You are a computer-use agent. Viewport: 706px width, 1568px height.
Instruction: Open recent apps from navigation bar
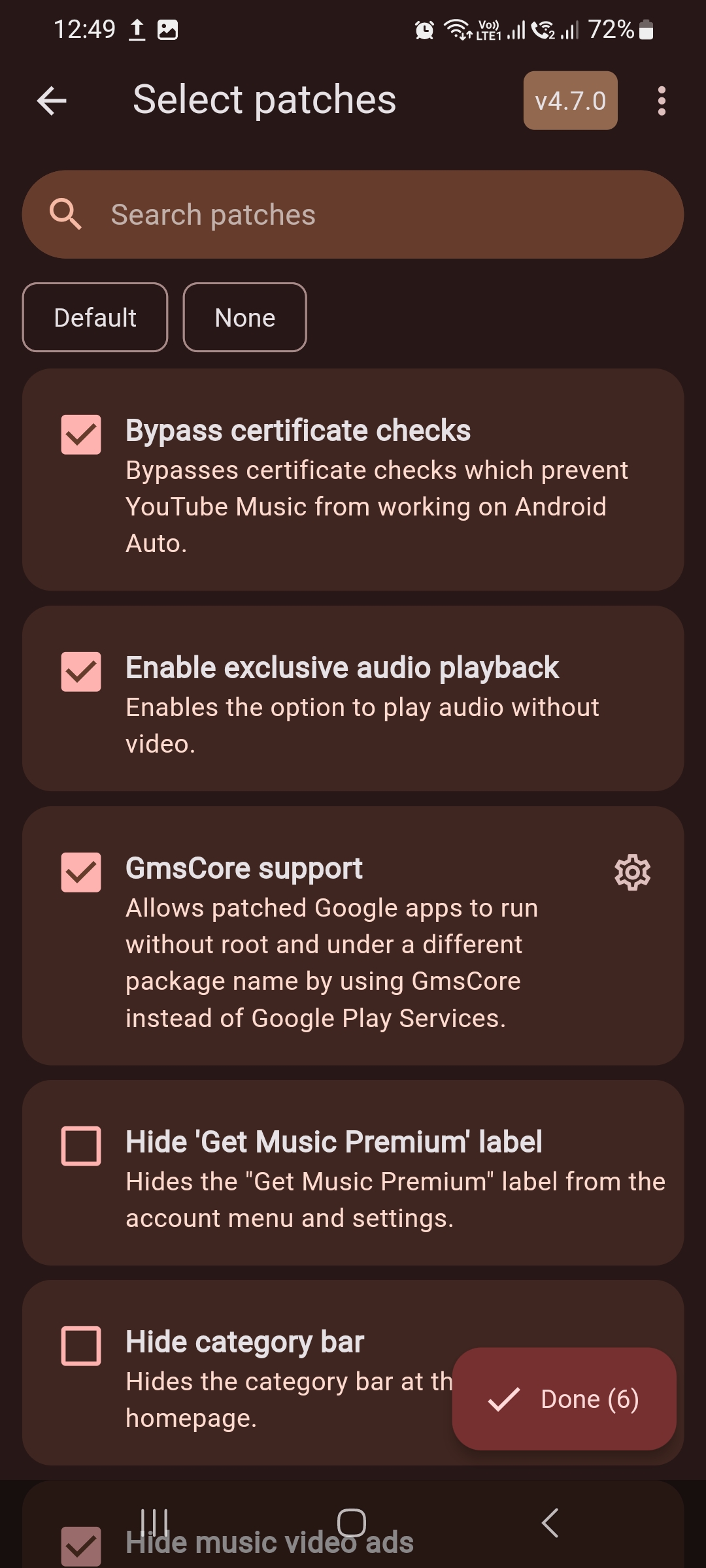155,1523
